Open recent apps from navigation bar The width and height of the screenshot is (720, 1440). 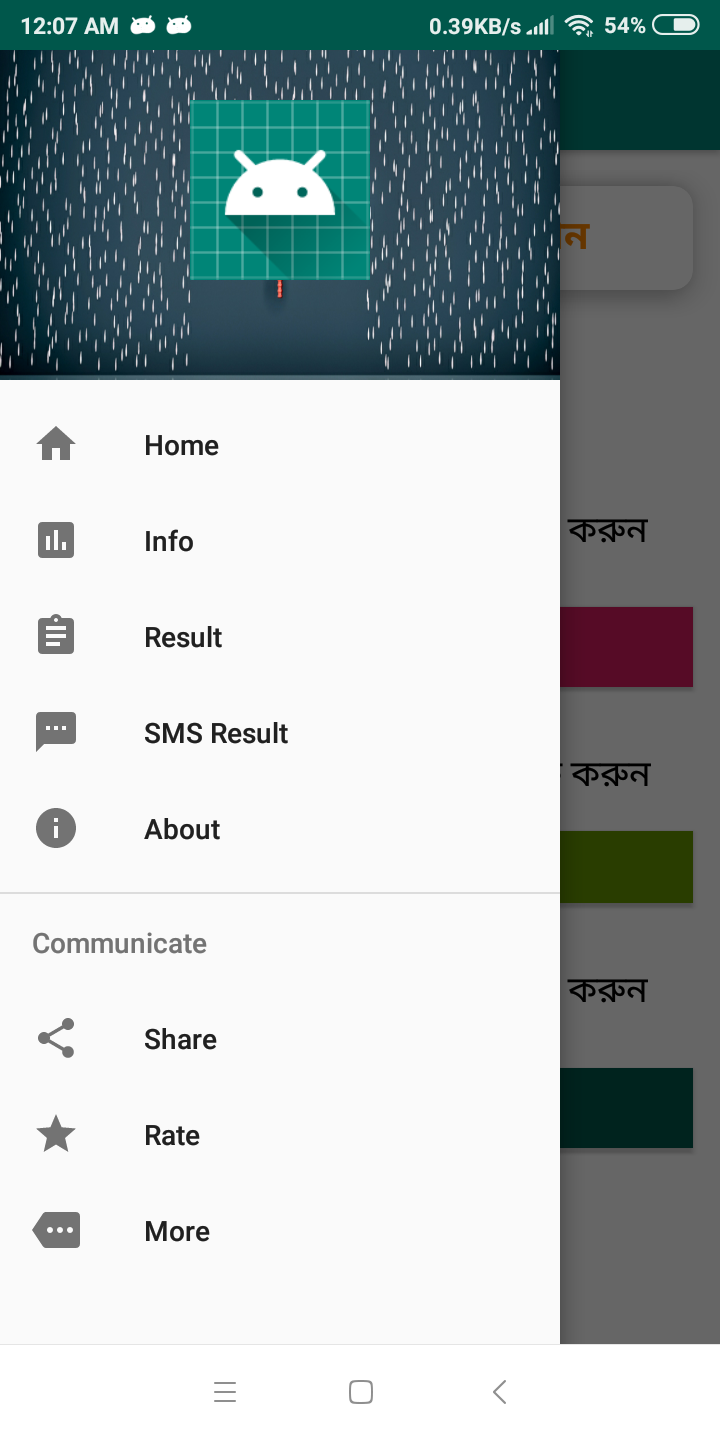point(225,1392)
